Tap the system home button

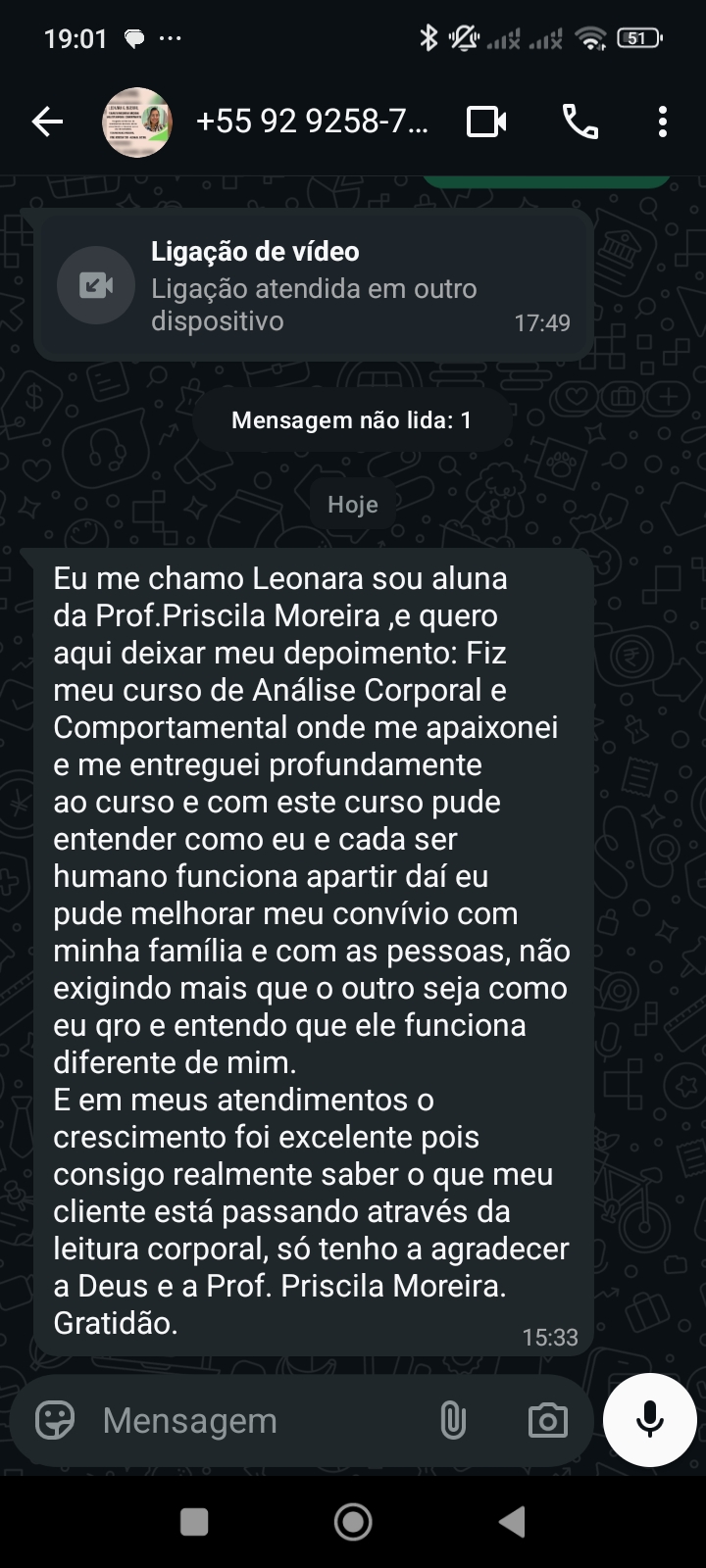pos(353,1522)
